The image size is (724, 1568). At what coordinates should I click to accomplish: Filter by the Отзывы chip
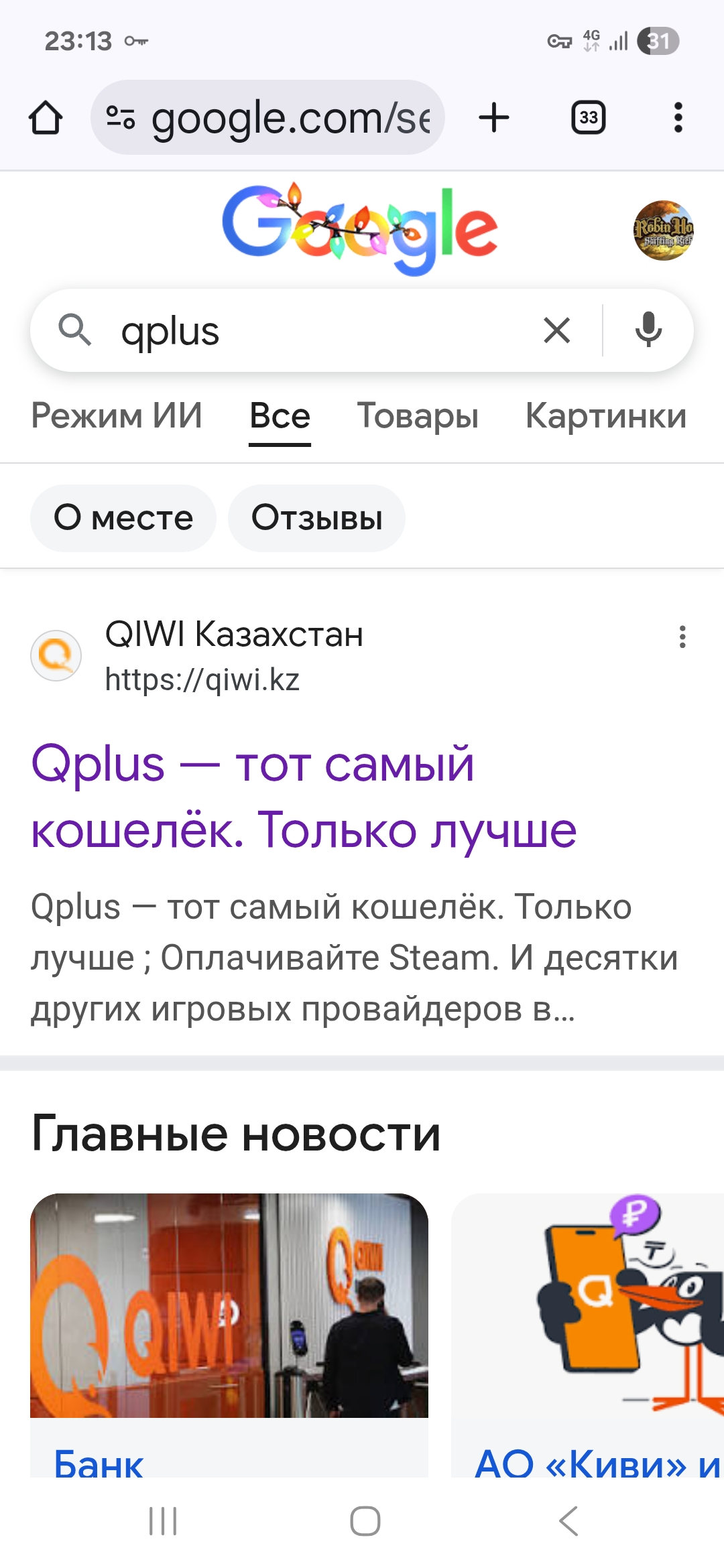[316, 518]
